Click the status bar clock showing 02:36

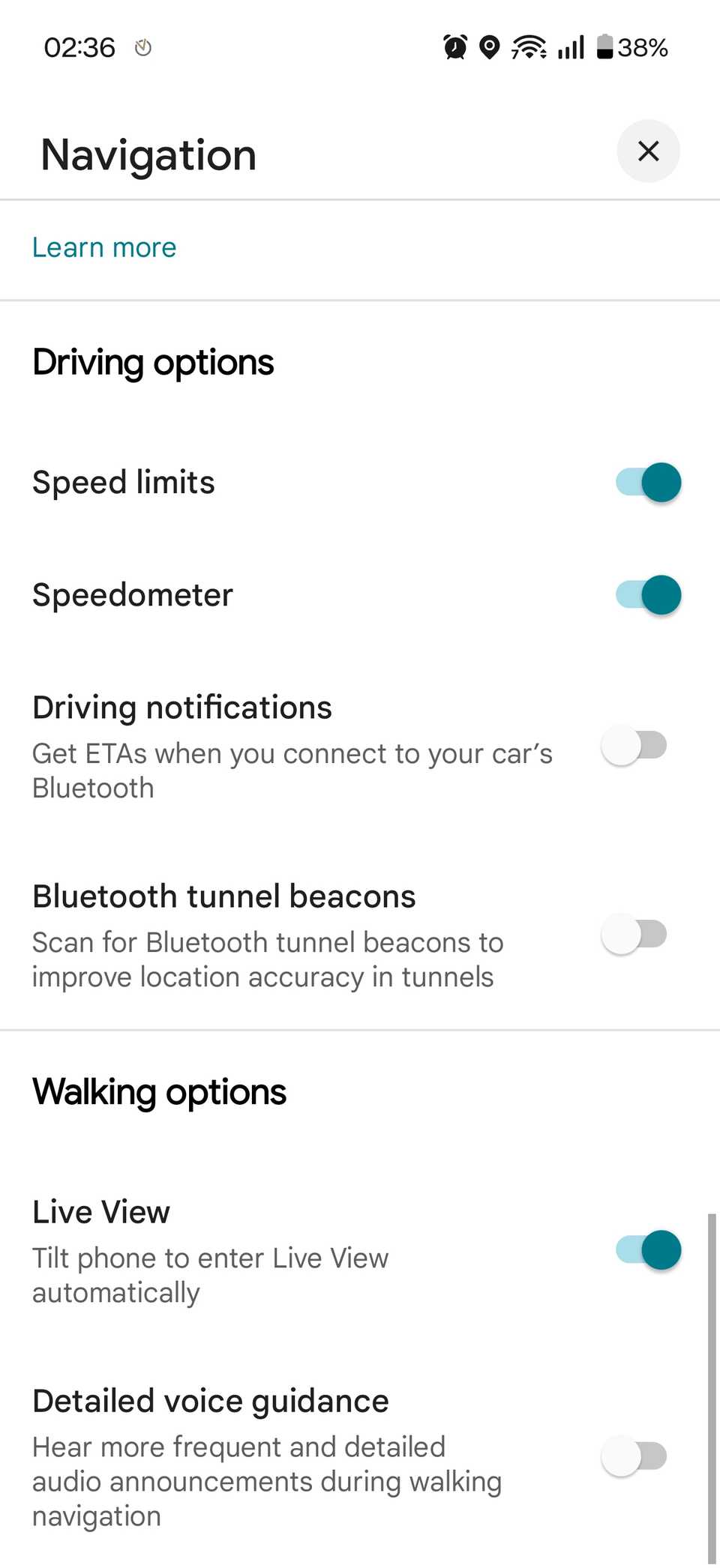pyautogui.click(x=80, y=46)
